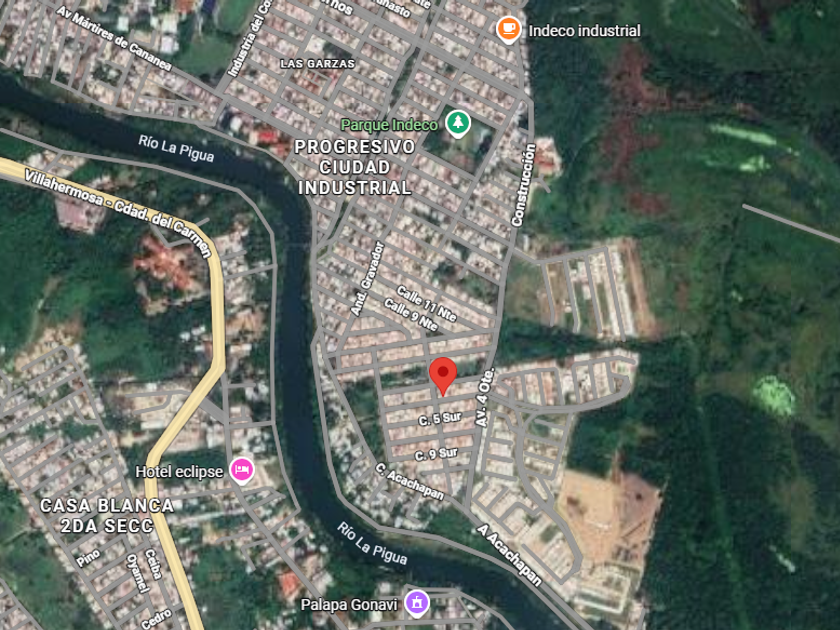Open the Hotel eclipse lodging marker

tap(242, 471)
